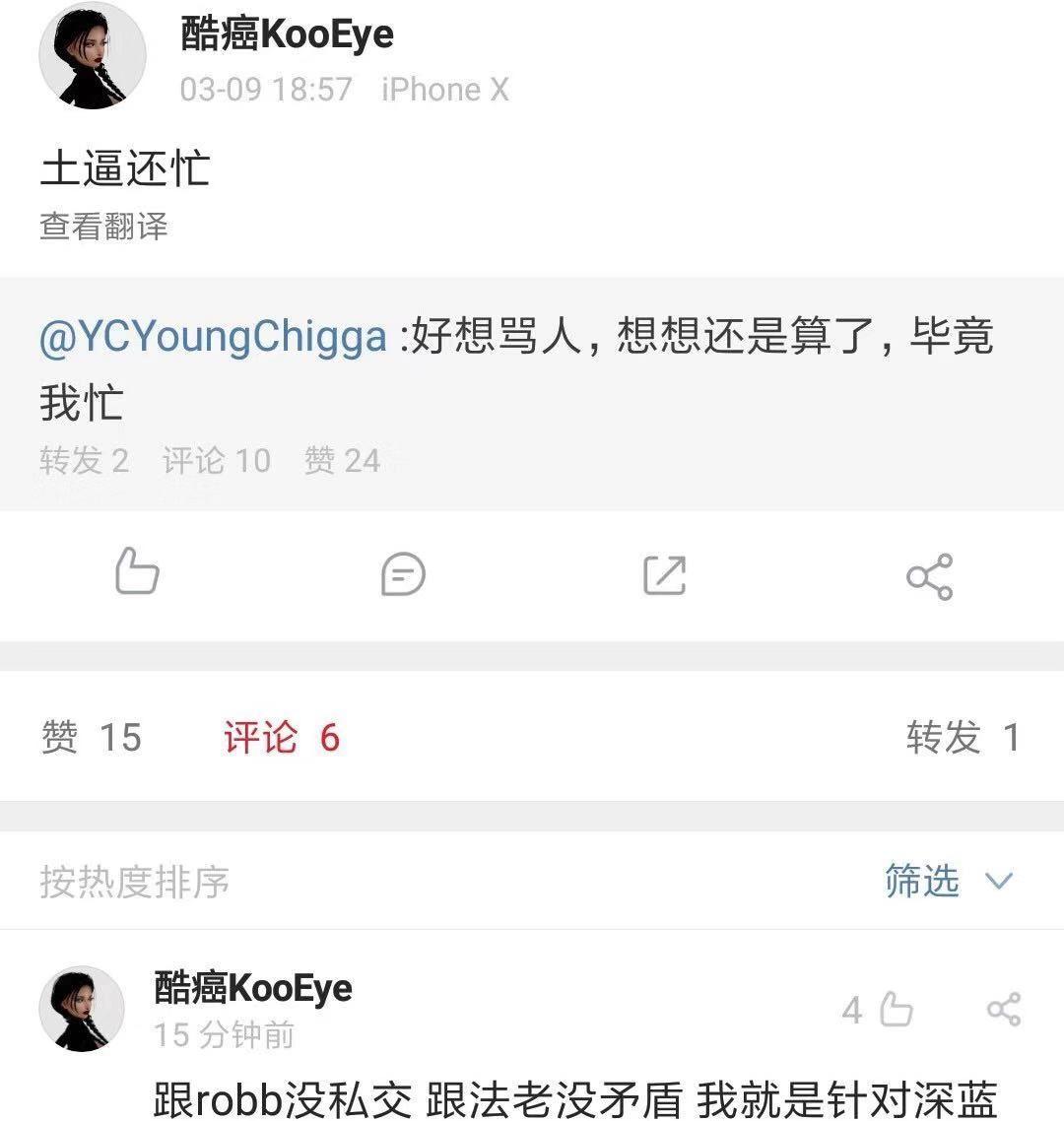Image resolution: width=1064 pixels, height=1121 pixels.
Task: Open the username 酷癌KooEye in the comment
Action: coord(251,988)
